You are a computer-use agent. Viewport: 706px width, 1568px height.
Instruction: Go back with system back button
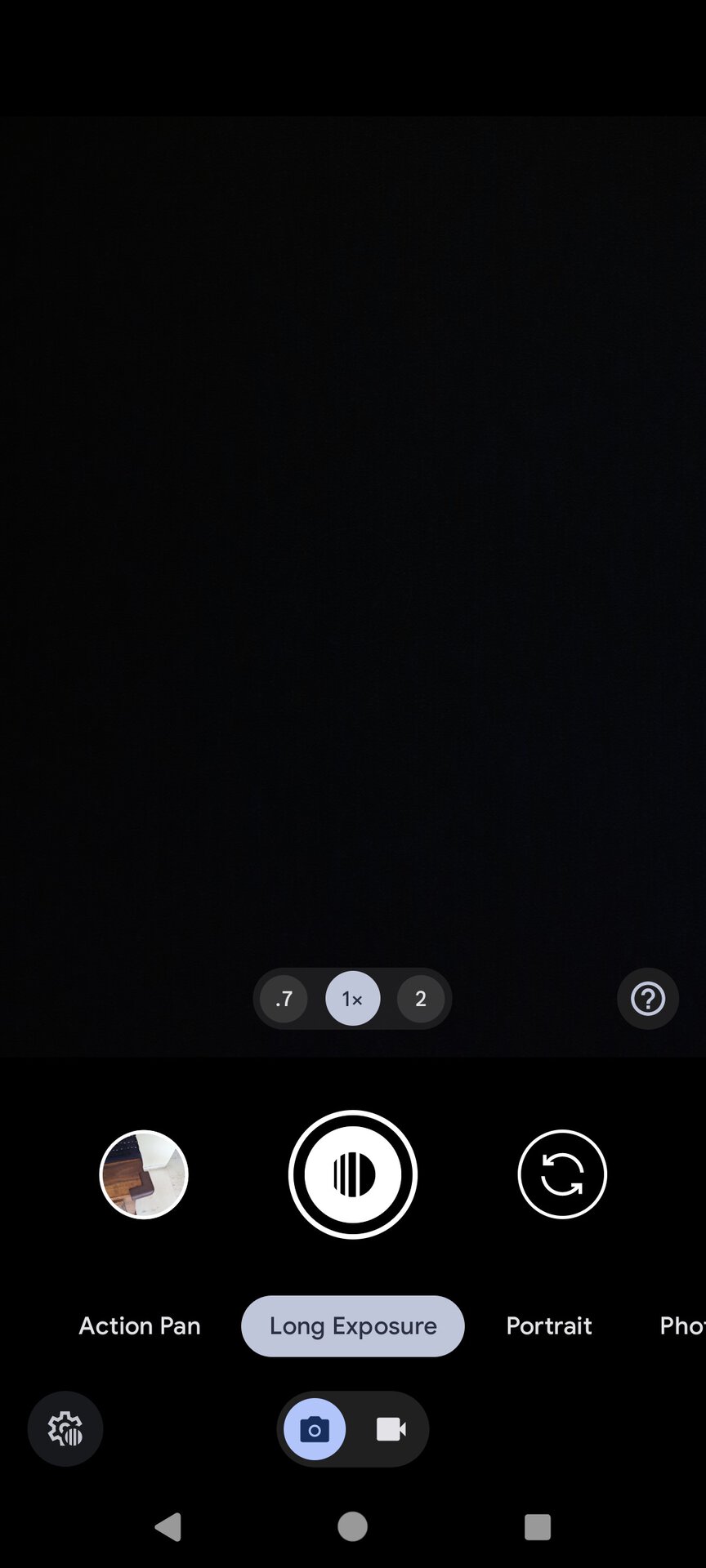tap(168, 1526)
